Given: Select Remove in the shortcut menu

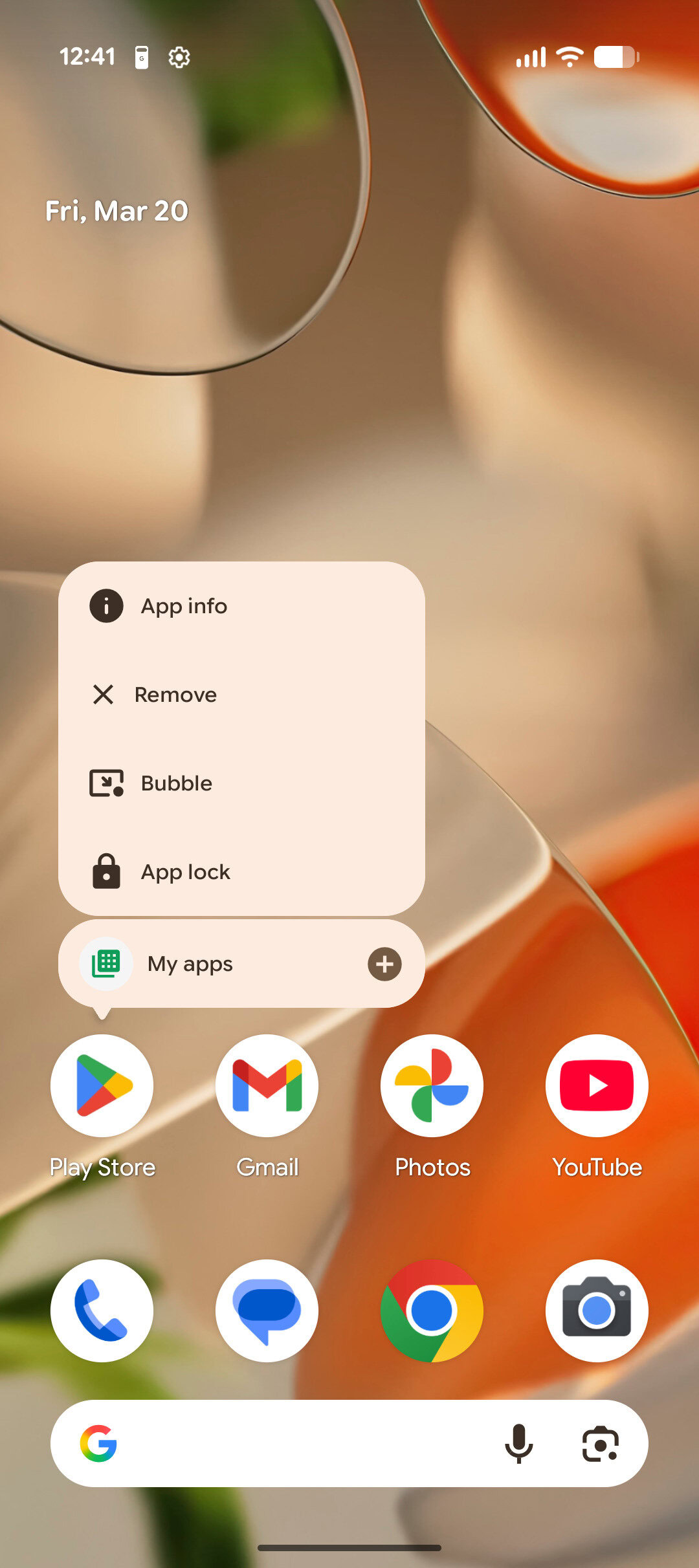Looking at the screenshot, I should (x=175, y=695).
